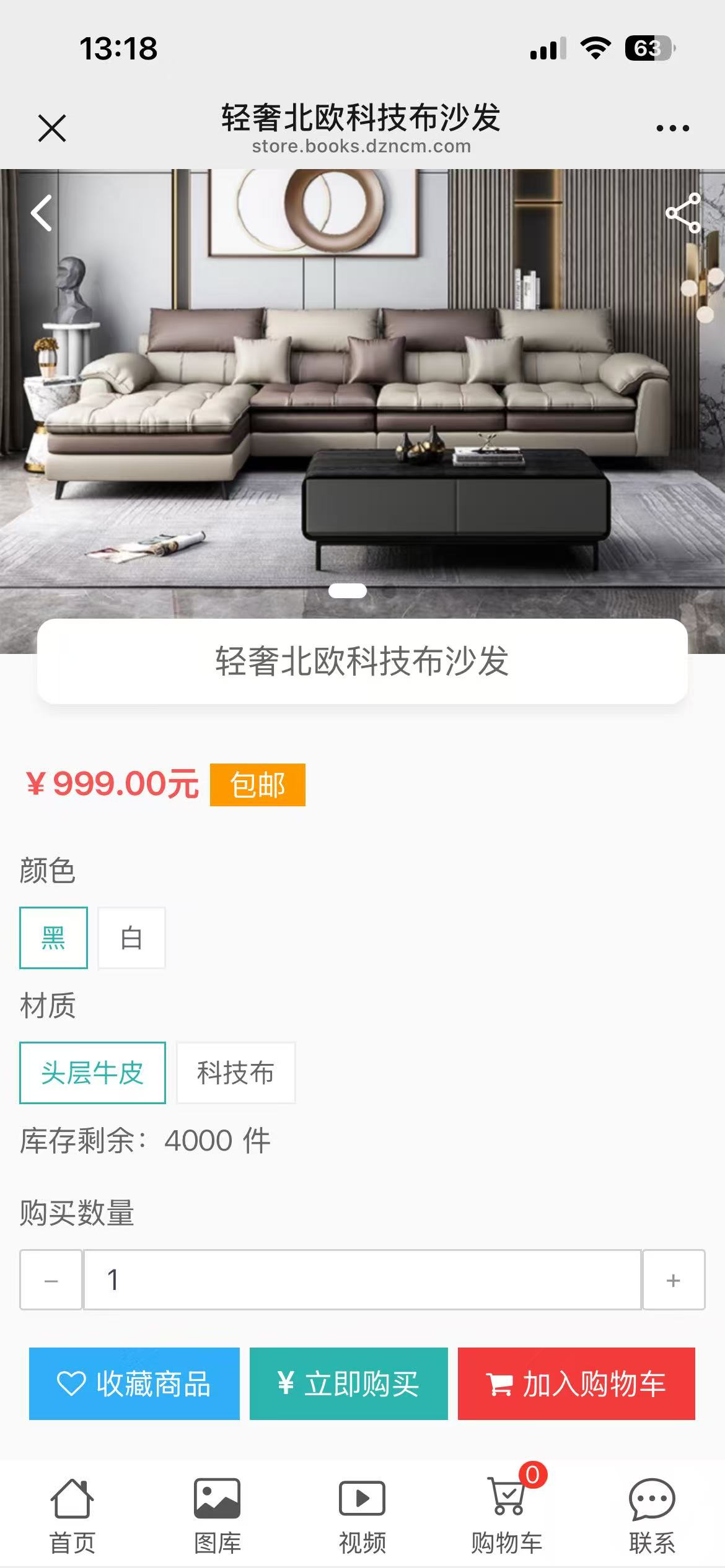Tap 收藏商品 to favorite the item
Image resolution: width=725 pixels, height=1568 pixels.
134,1383
